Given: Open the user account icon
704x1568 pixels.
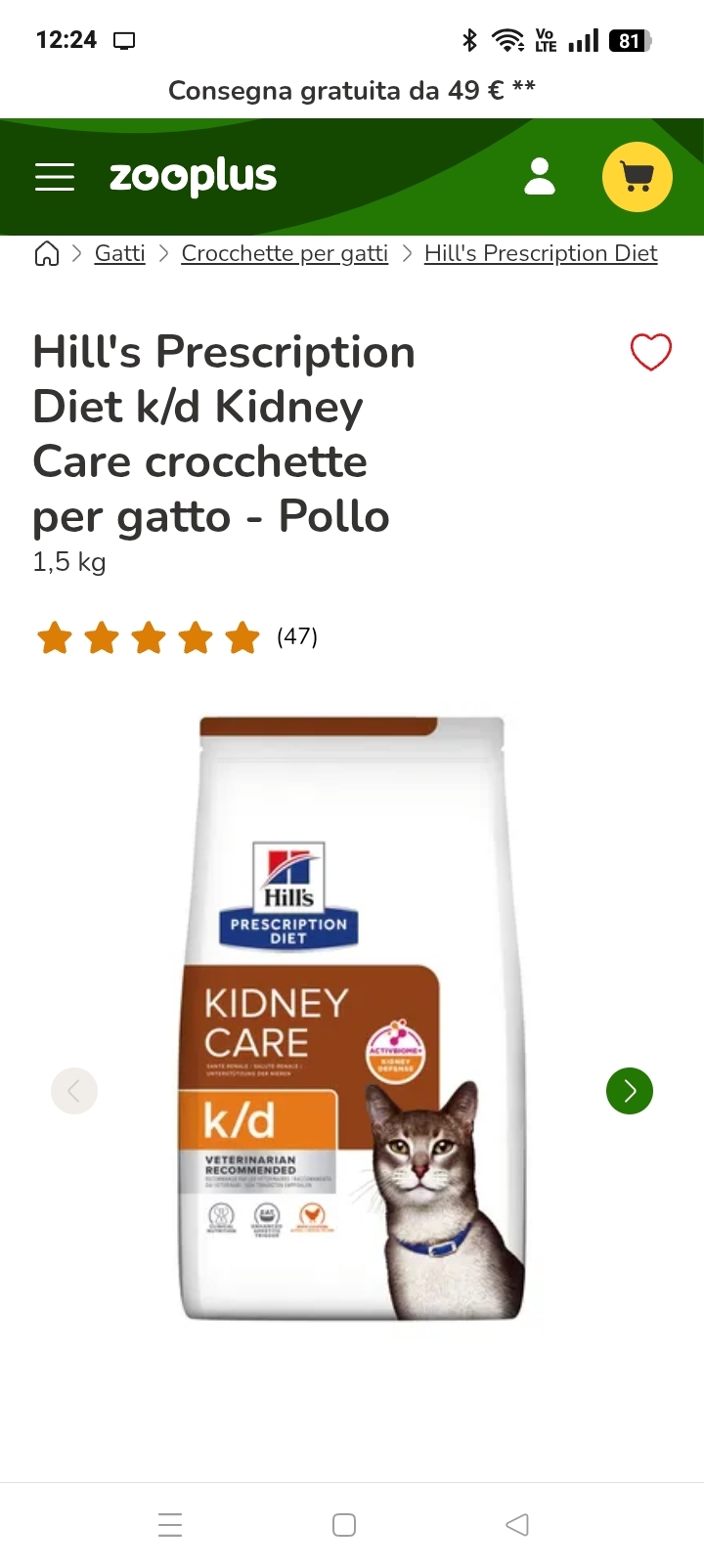Looking at the screenshot, I should tap(540, 177).
